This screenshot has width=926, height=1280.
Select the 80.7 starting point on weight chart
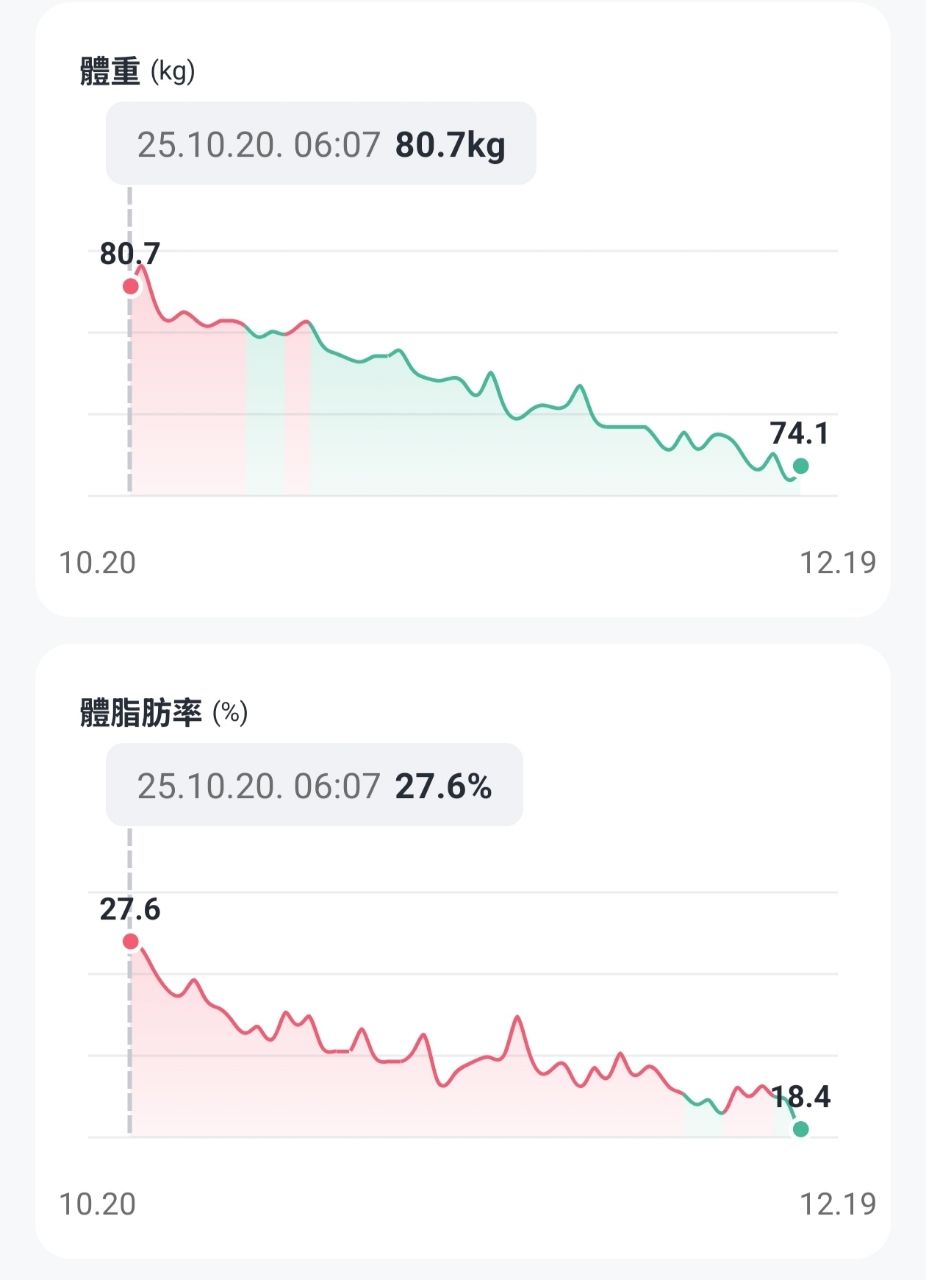(130, 286)
